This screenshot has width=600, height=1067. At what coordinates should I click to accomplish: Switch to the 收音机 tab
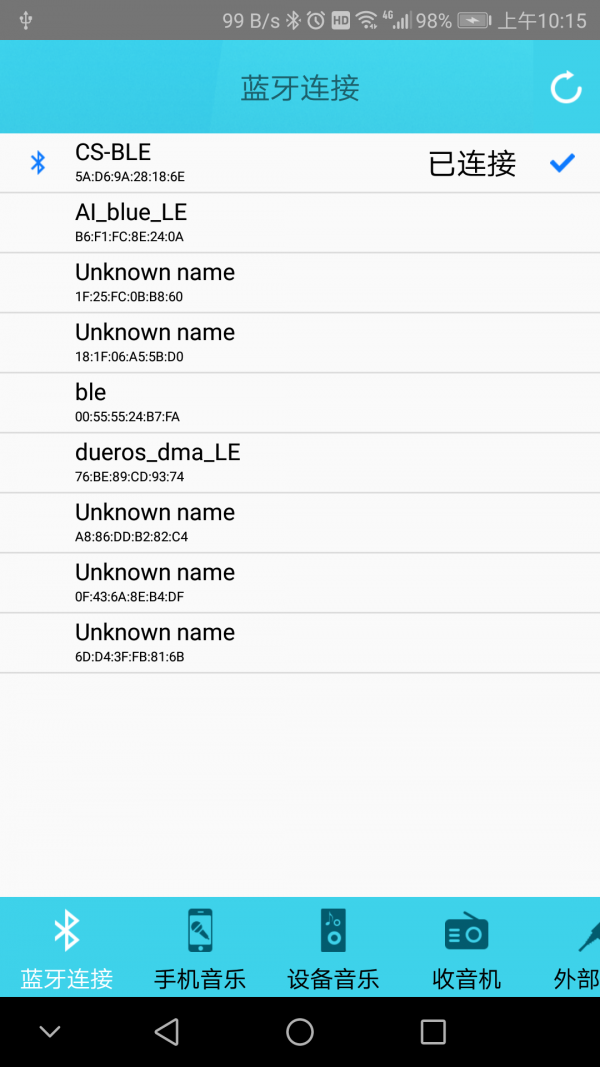click(x=467, y=947)
